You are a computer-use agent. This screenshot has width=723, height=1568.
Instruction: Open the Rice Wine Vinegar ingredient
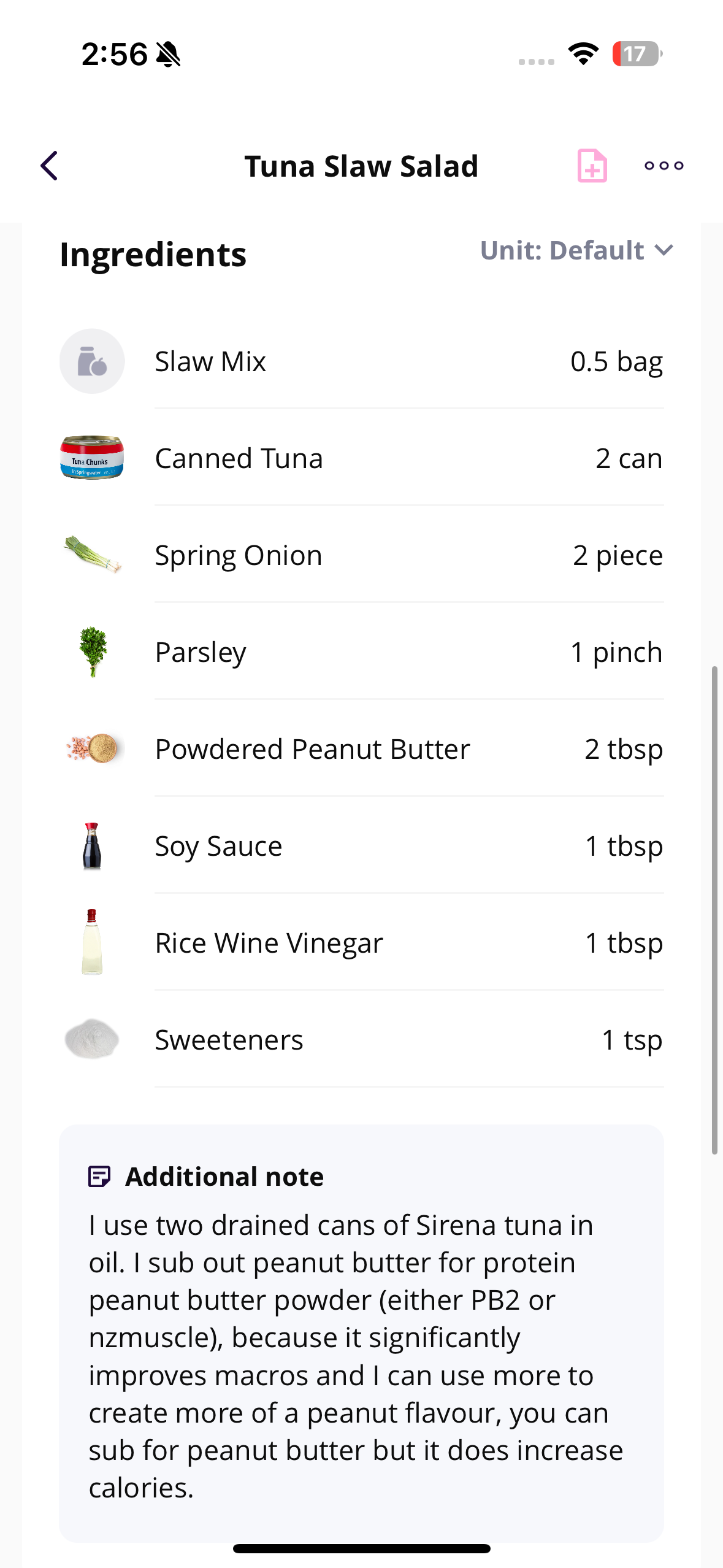pyautogui.click(x=361, y=943)
